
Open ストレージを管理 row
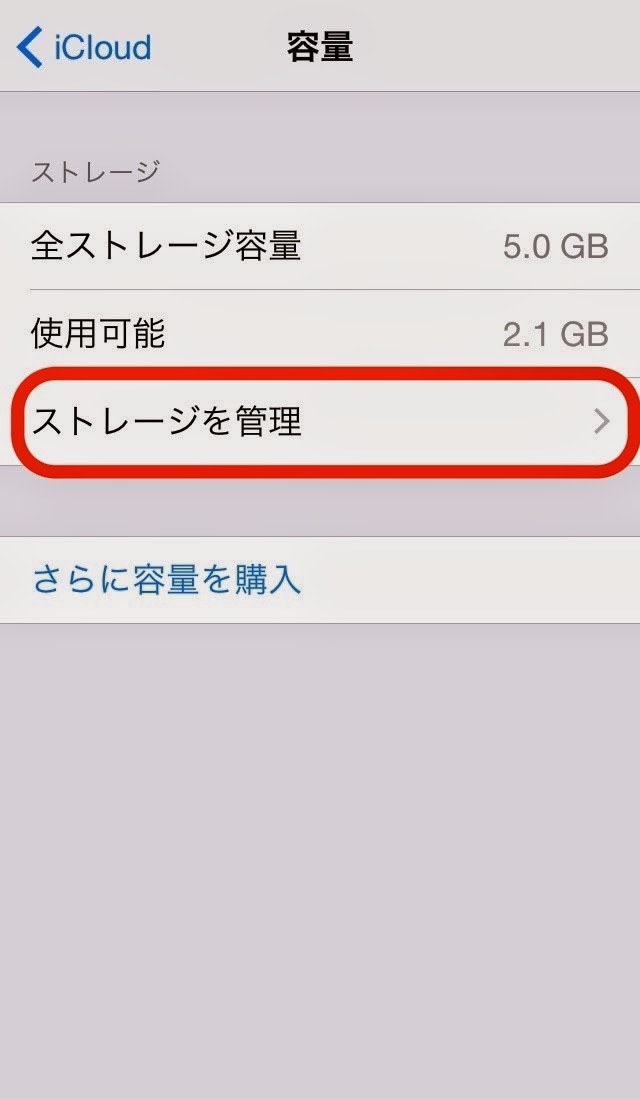tap(320, 422)
